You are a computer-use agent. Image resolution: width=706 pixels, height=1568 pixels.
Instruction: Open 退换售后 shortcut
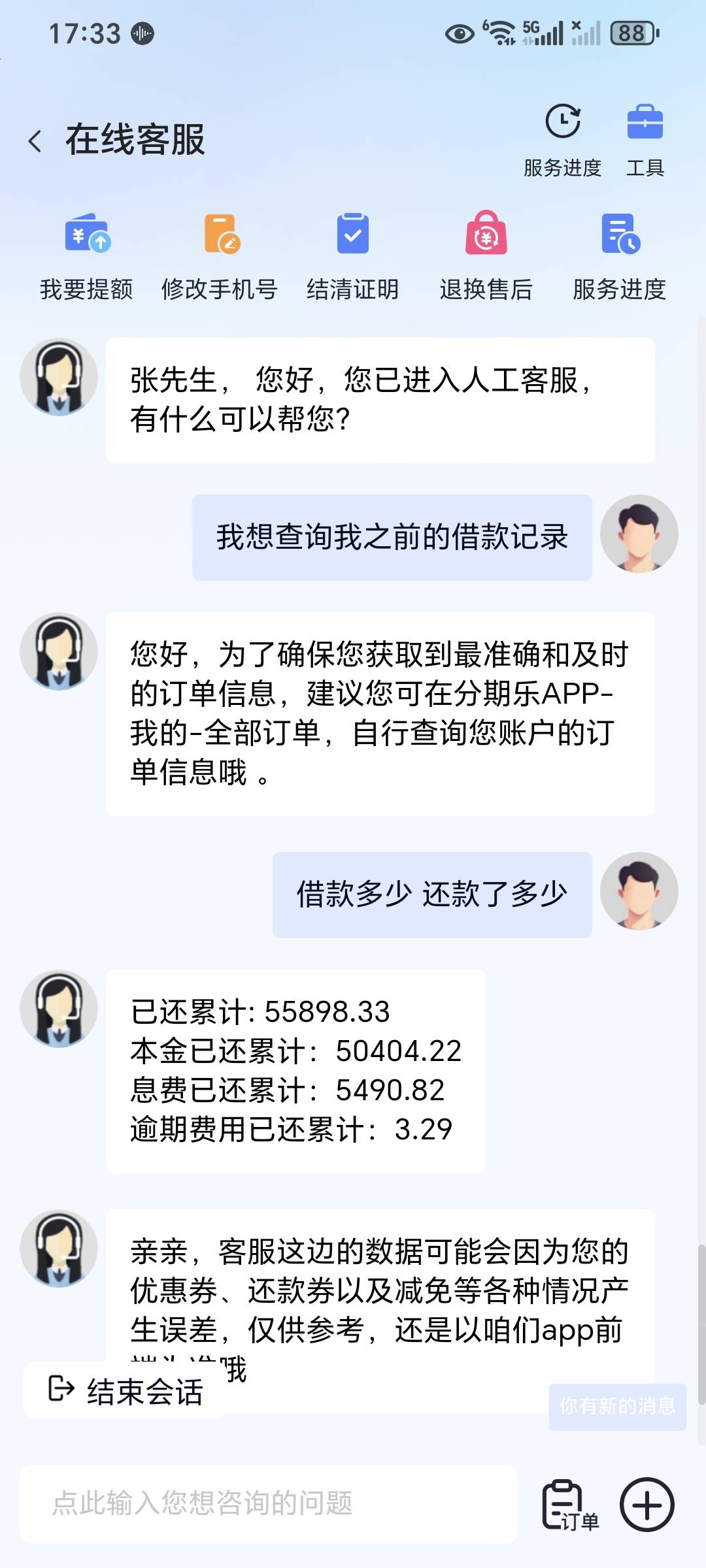(486, 256)
